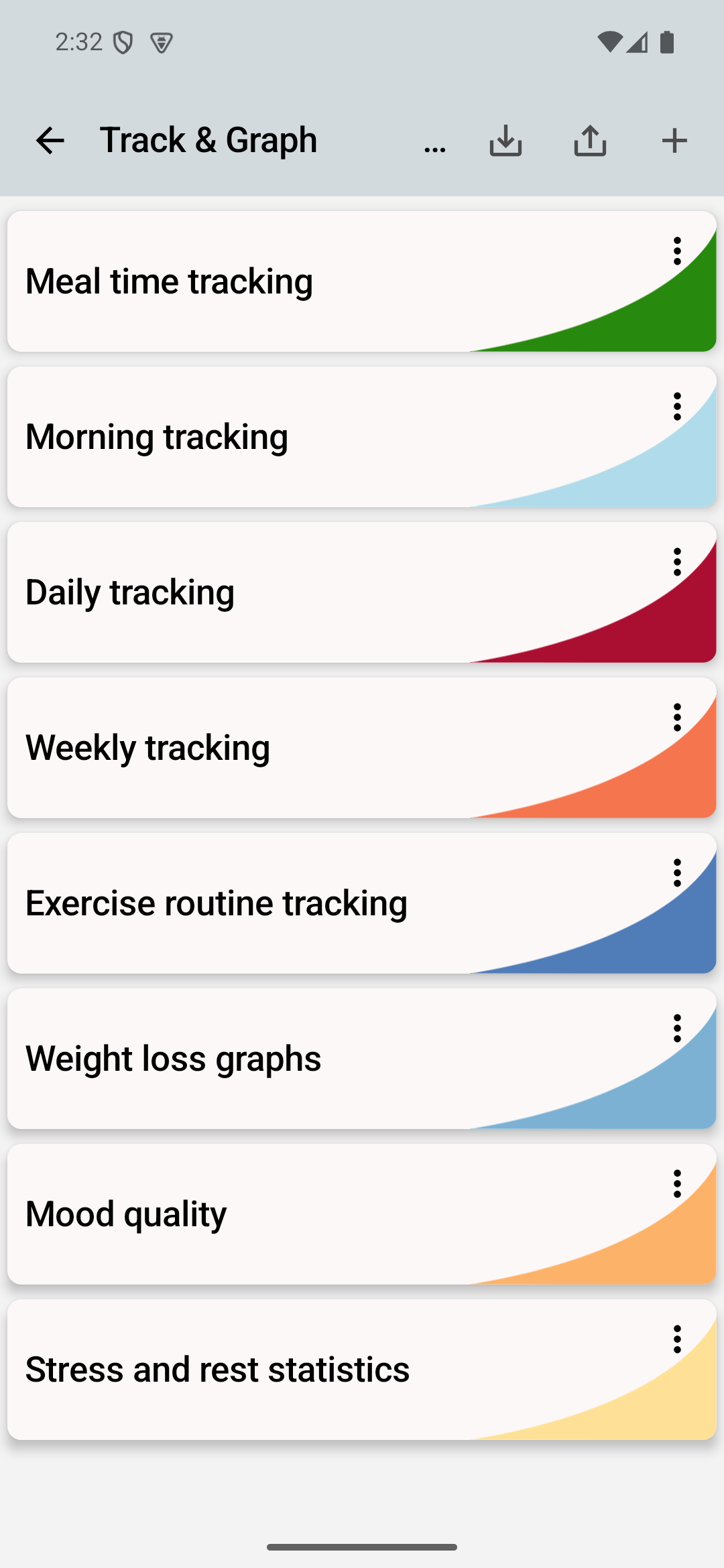Open options for Exercise routine tracking

point(677,873)
